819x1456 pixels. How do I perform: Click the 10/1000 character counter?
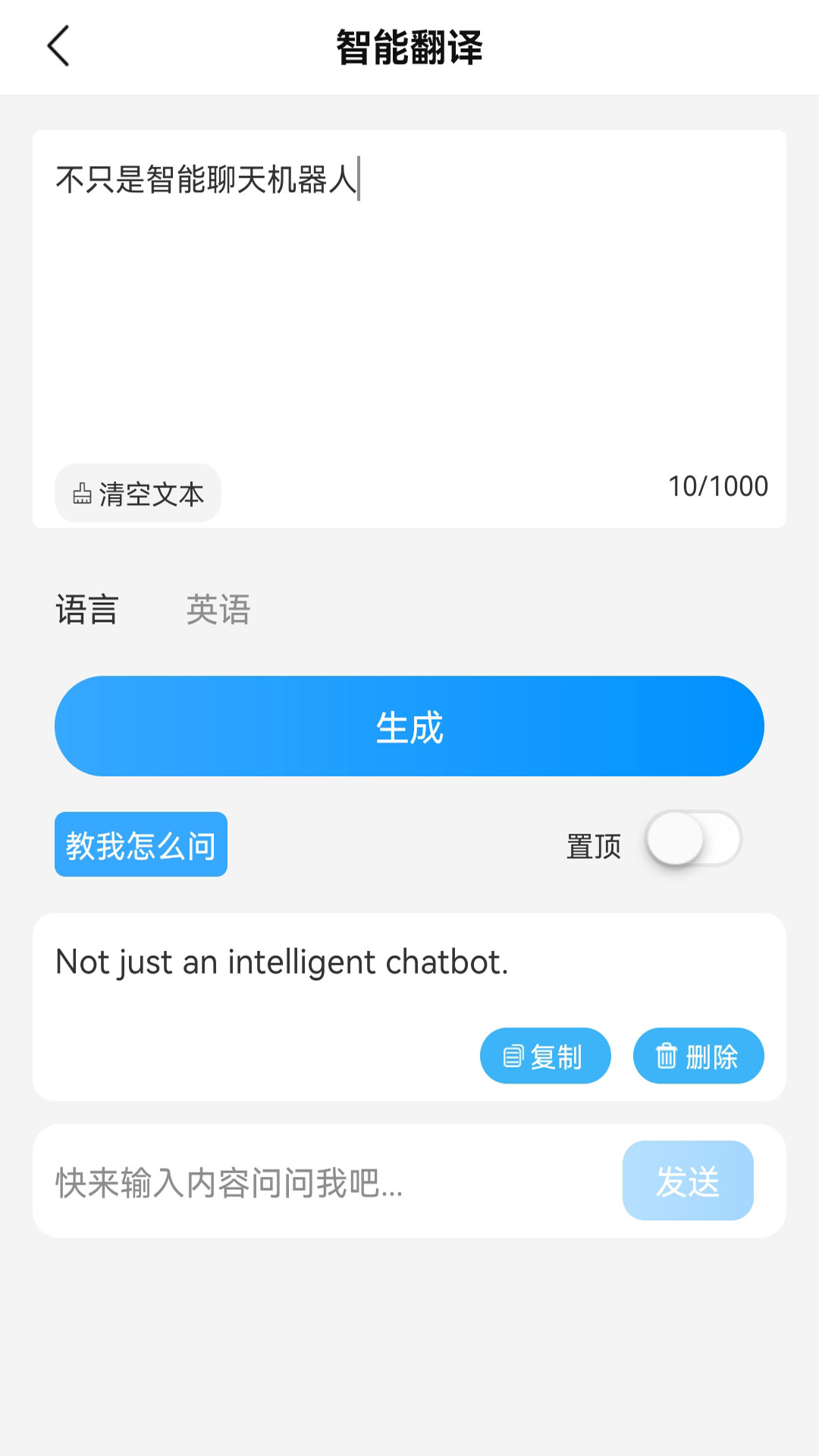click(x=719, y=485)
